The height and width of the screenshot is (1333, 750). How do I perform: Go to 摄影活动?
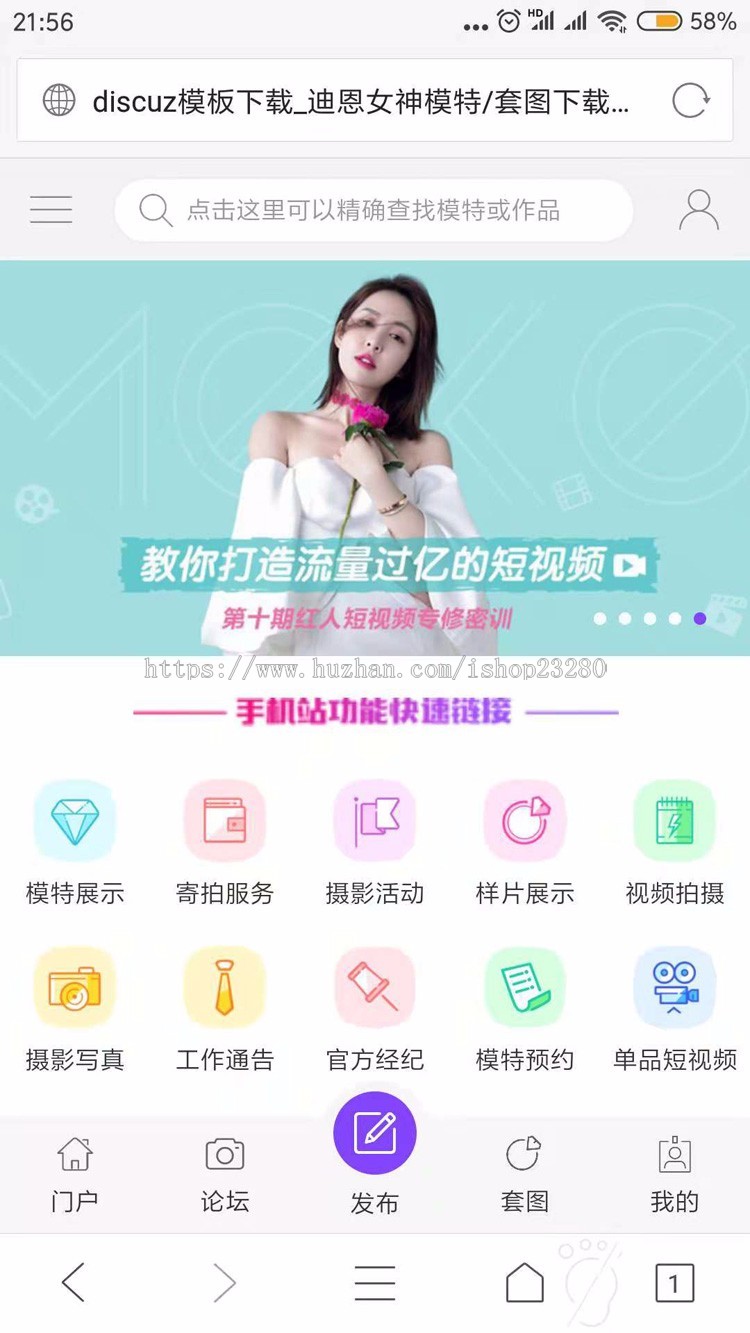(x=375, y=842)
